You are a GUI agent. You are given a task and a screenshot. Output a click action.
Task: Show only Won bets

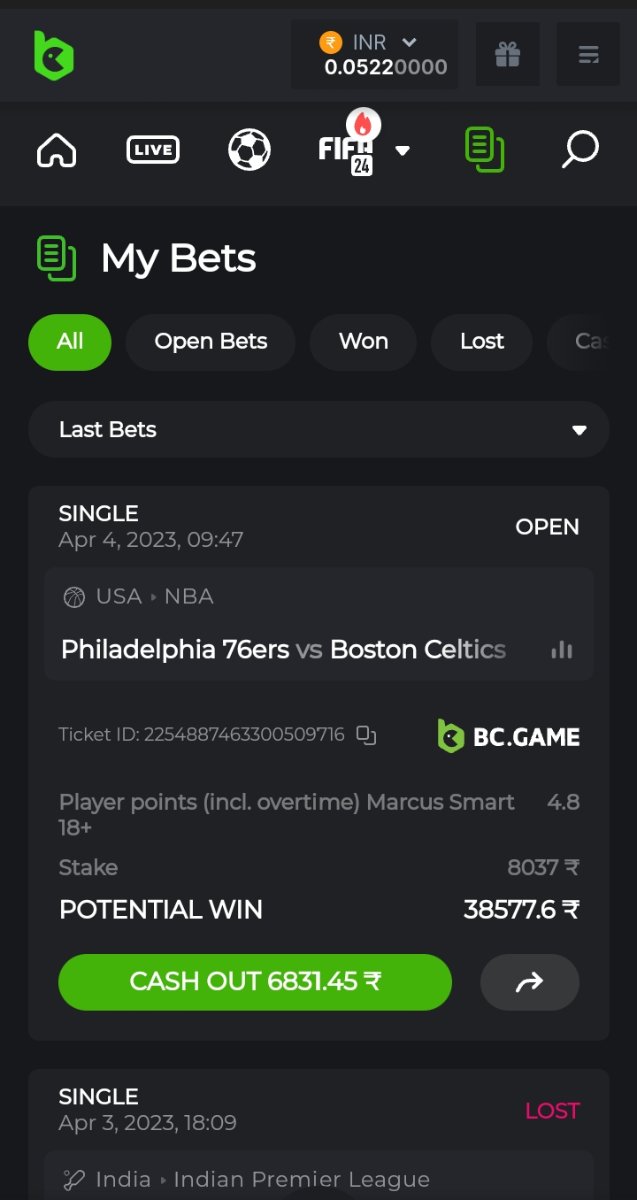click(363, 342)
